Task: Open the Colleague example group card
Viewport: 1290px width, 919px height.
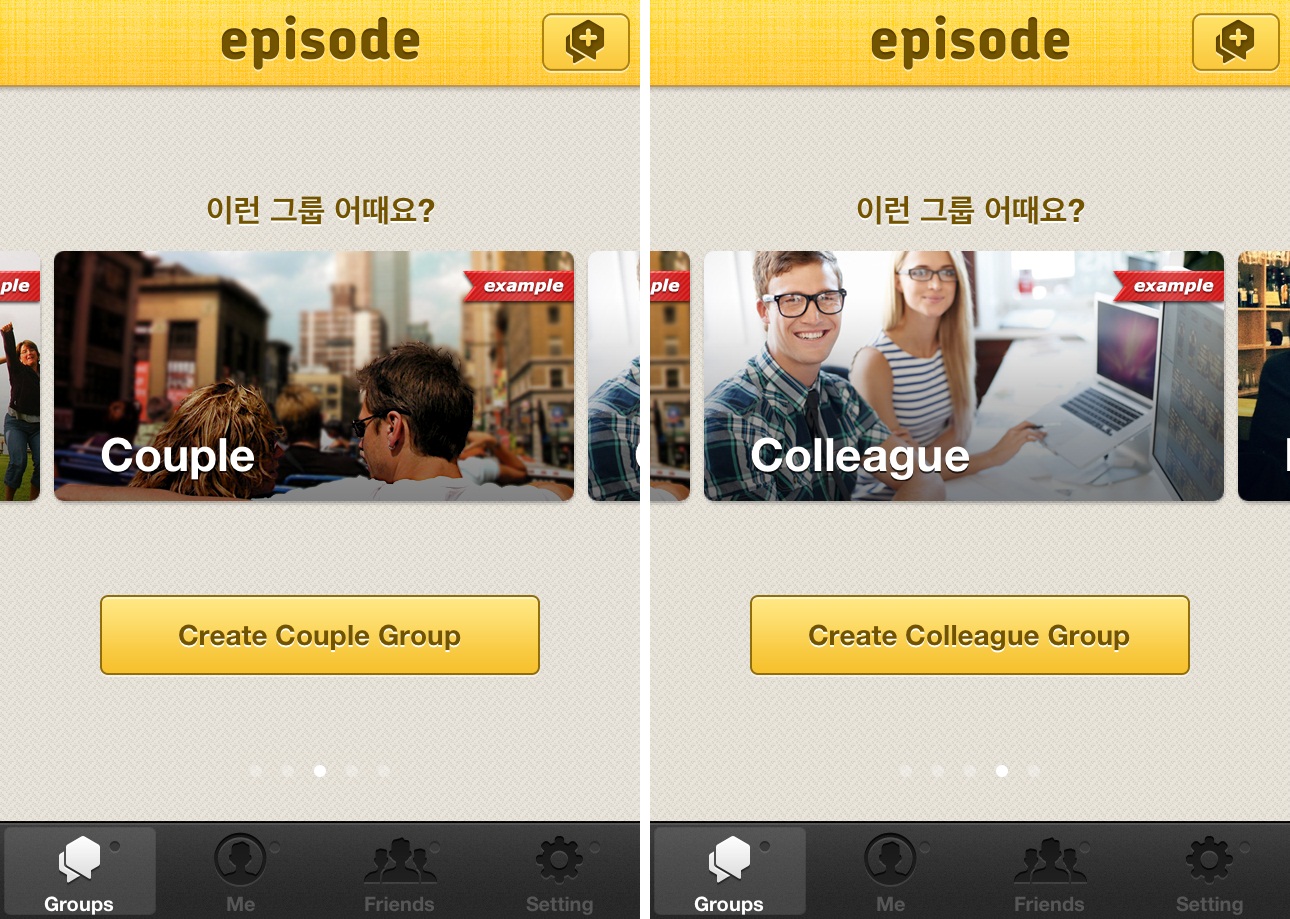Action: point(963,375)
